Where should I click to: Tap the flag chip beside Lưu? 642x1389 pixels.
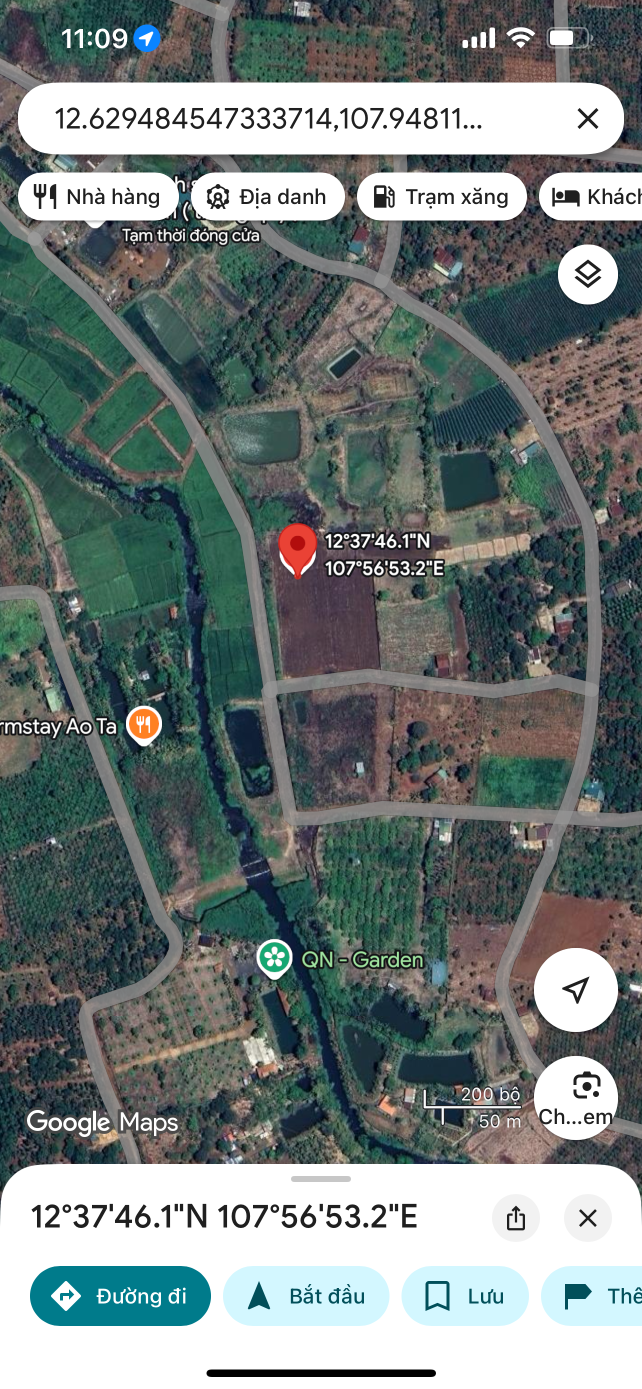click(595, 1296)
